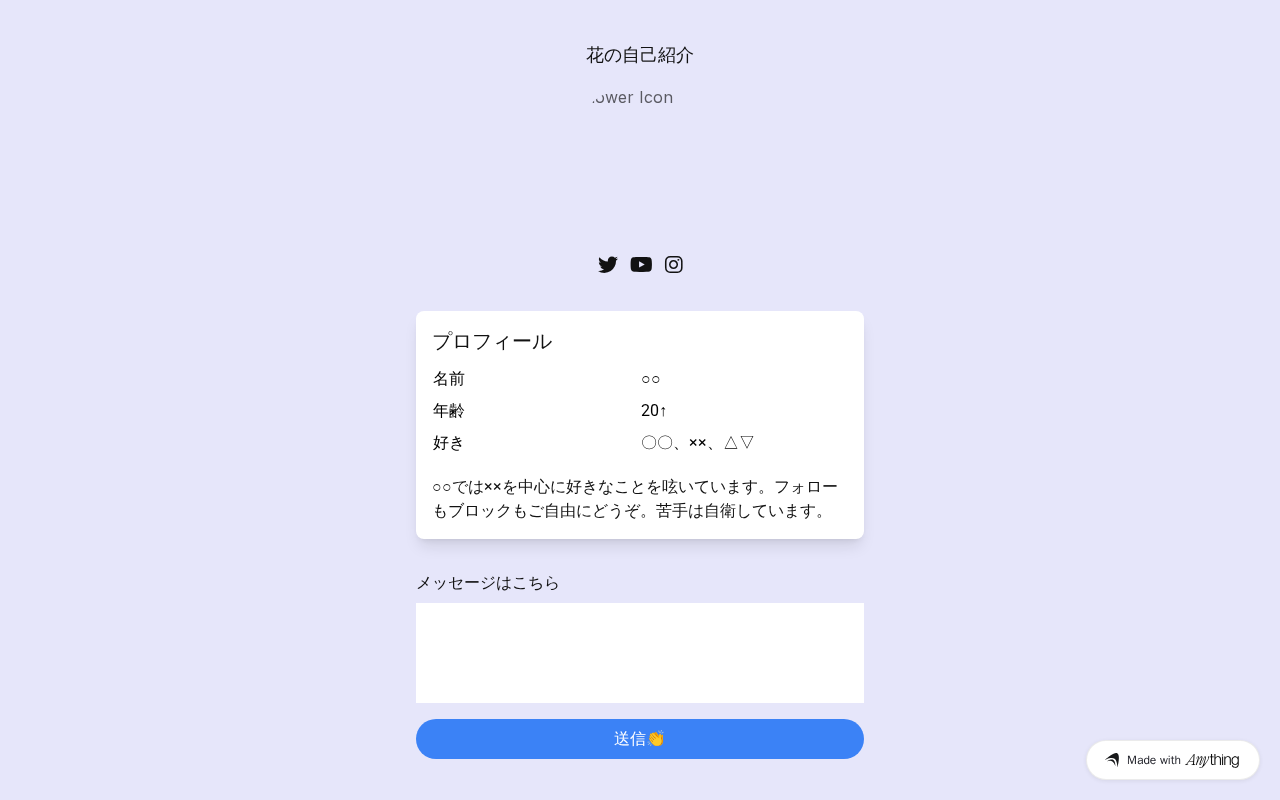Viewport: 1280px width, 800px height.
Task: Tap the 送信 send button
Action: (x=640, y=739)
